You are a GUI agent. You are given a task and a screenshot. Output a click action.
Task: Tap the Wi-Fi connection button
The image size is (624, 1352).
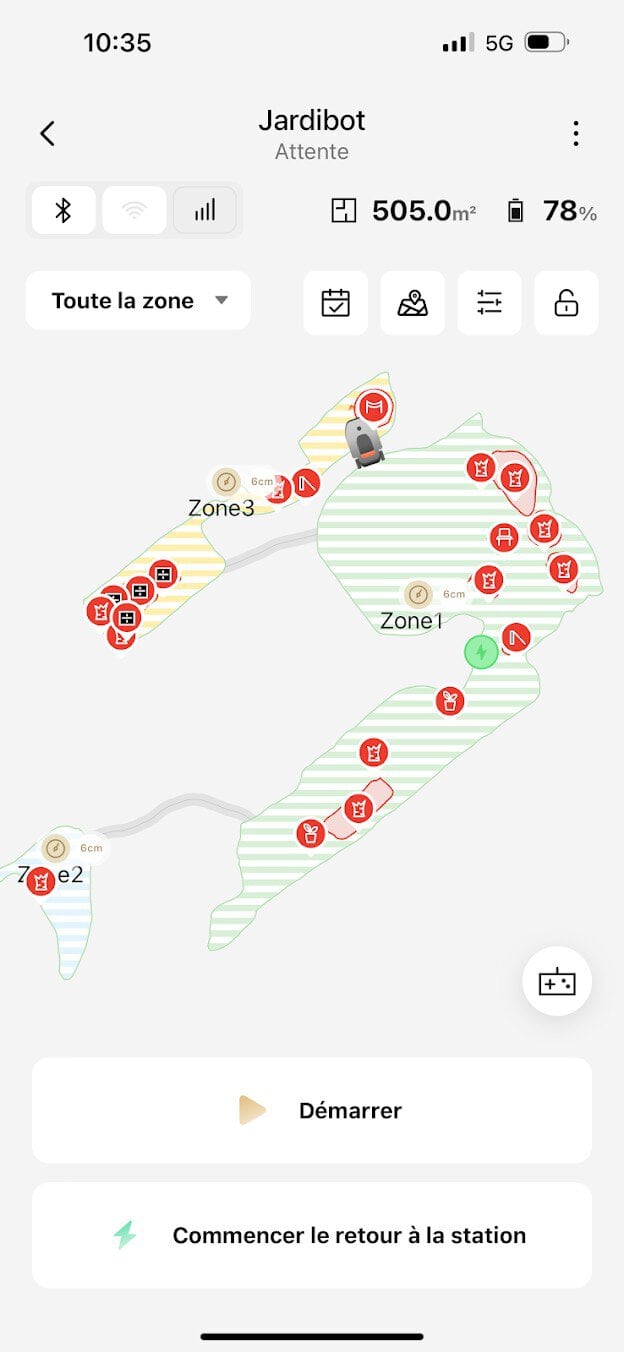click(134, 210)
